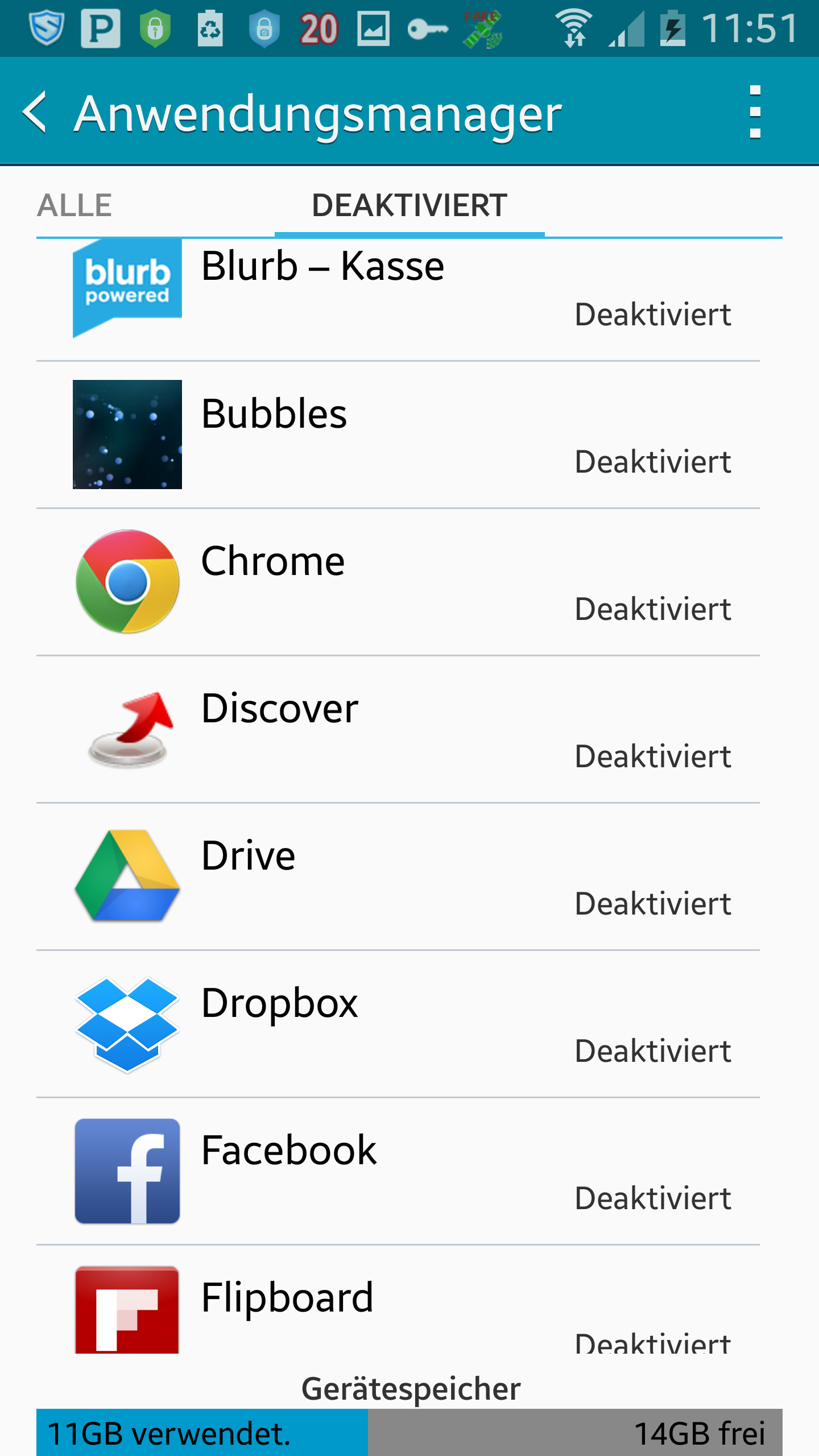Open Blurb – Kasse app details
Screen dimensions: 819x1456
coord(398,290)
